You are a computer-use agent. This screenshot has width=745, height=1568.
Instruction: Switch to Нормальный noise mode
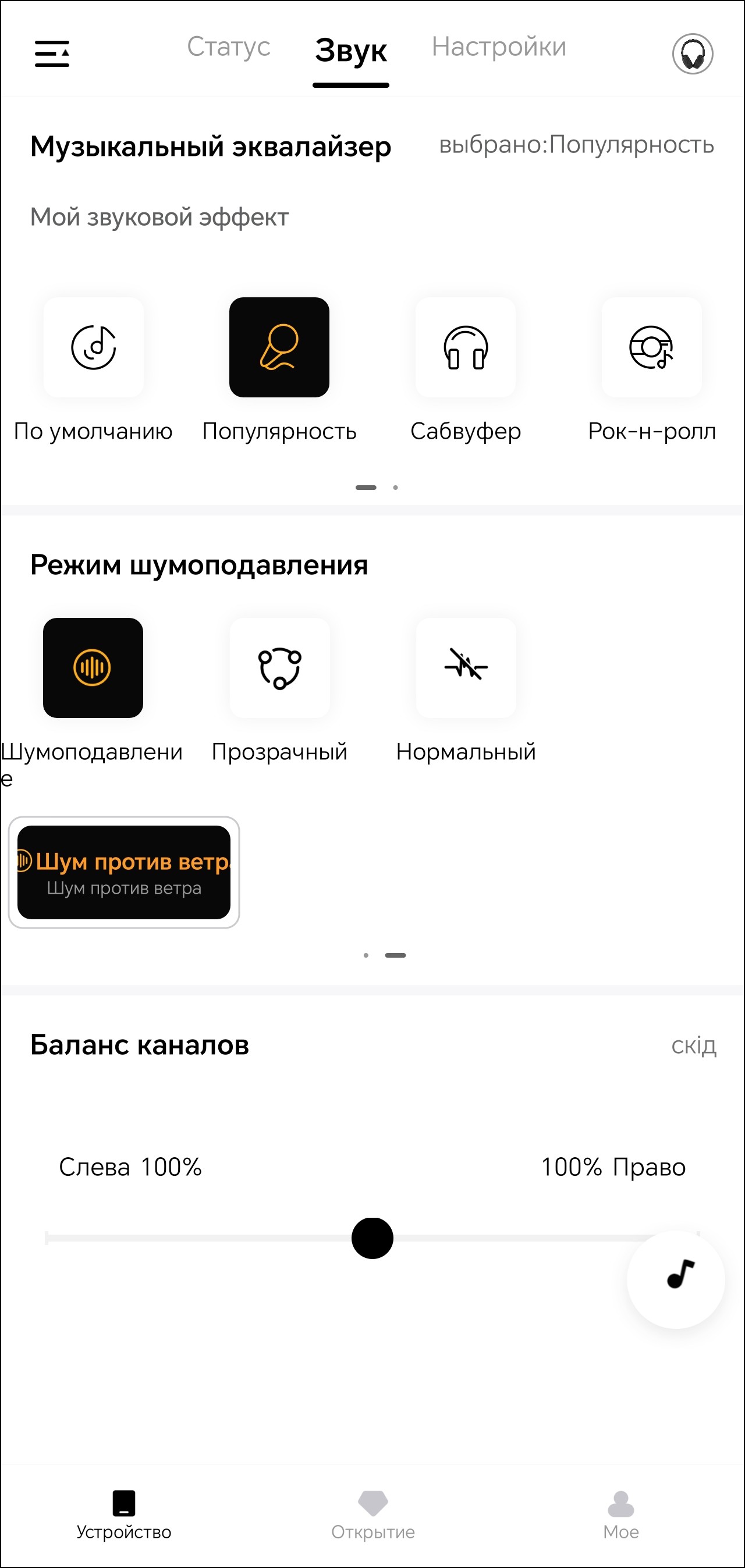[466, 668]
